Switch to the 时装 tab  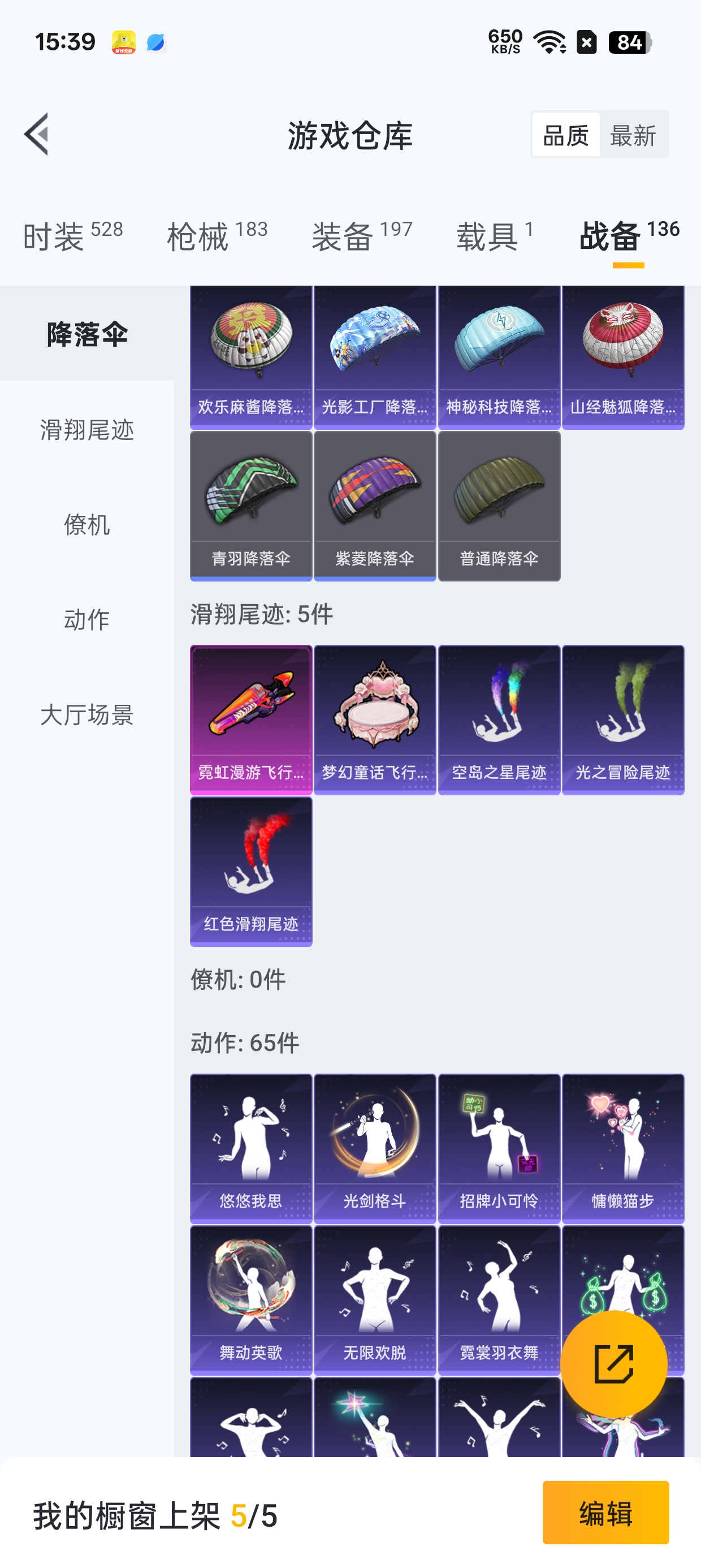pyautogui.click(x=72, y=235)
